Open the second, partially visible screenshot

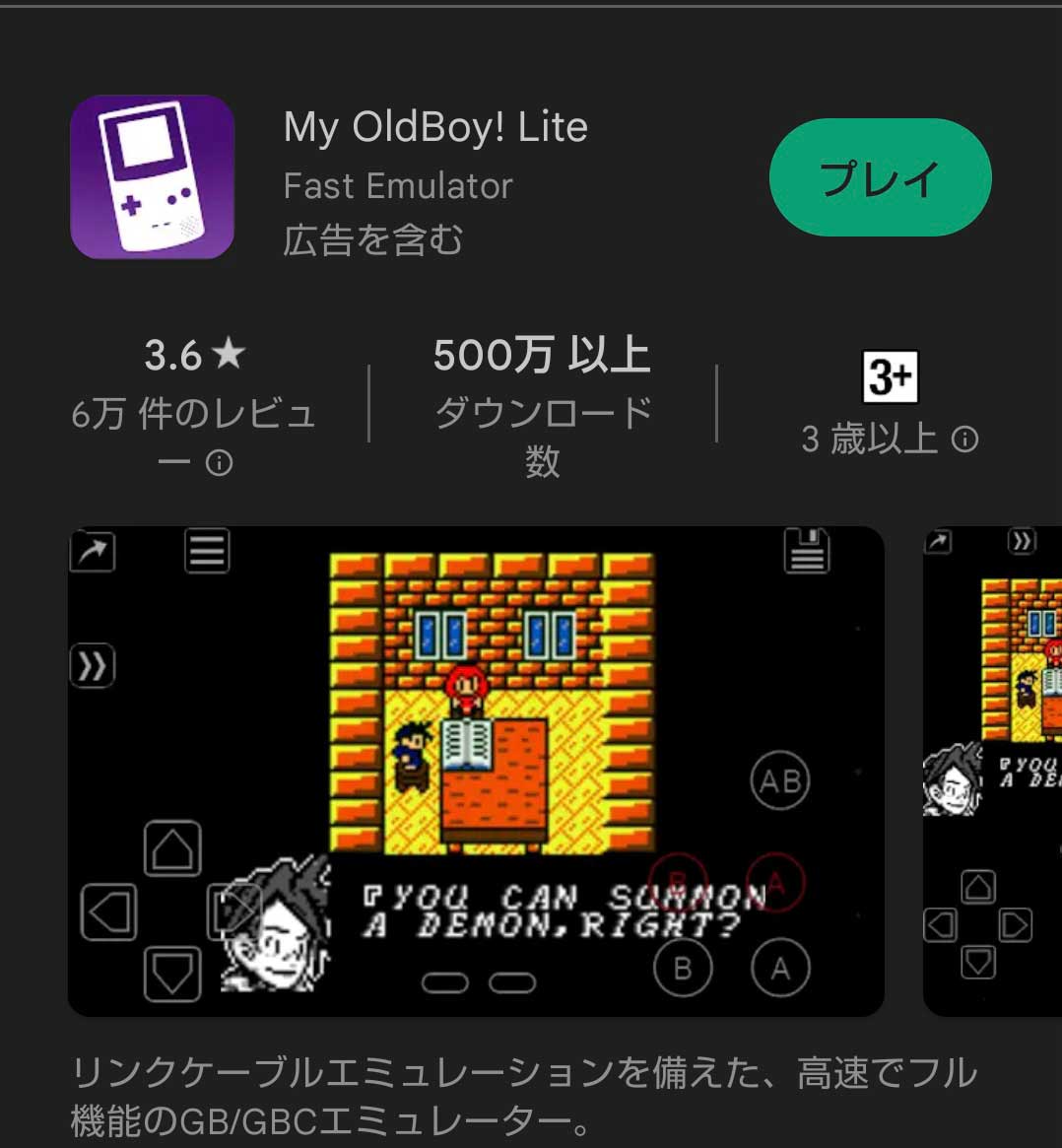point(995,771)
